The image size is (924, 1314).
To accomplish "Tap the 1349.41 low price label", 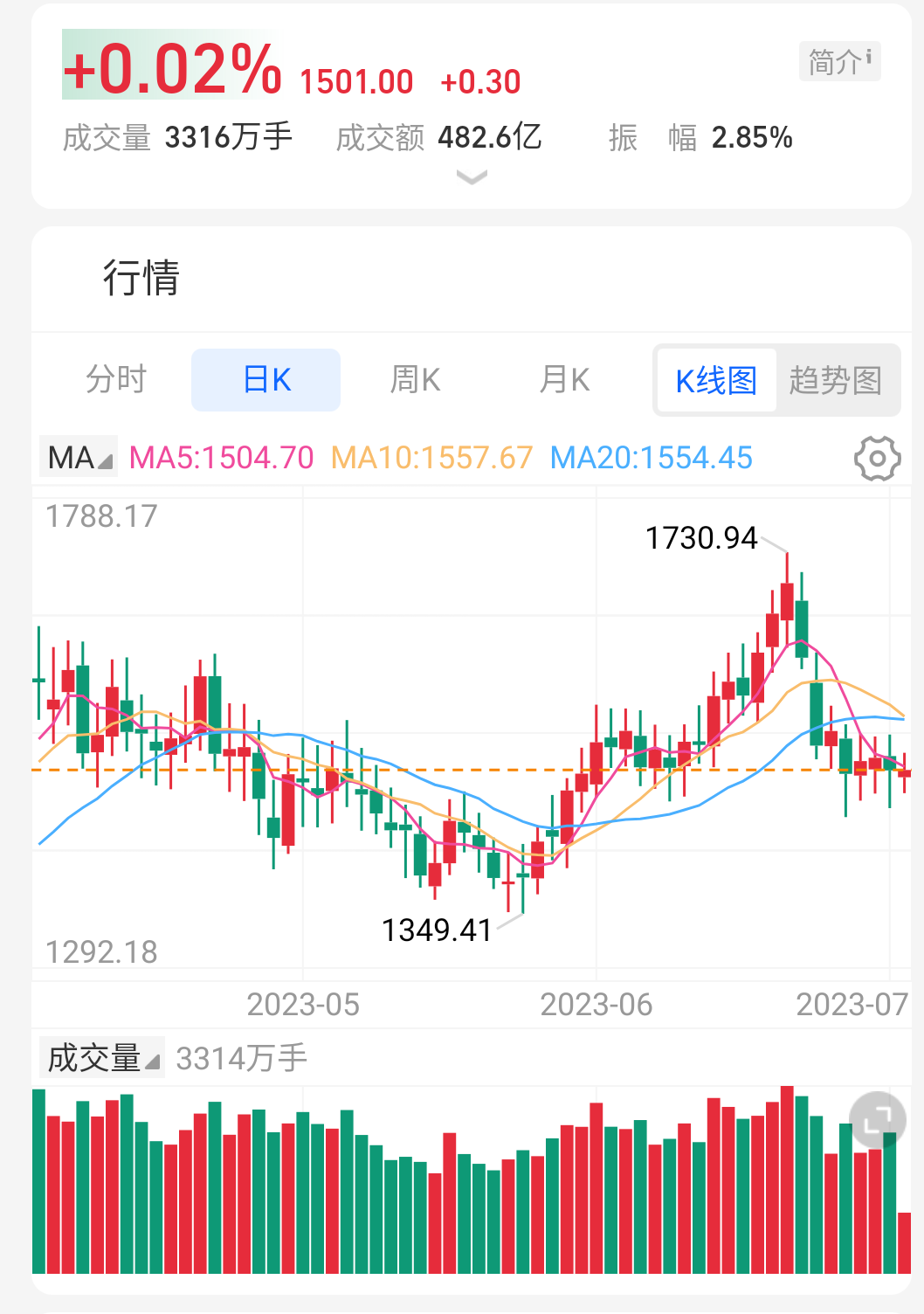I will [436, 930].
